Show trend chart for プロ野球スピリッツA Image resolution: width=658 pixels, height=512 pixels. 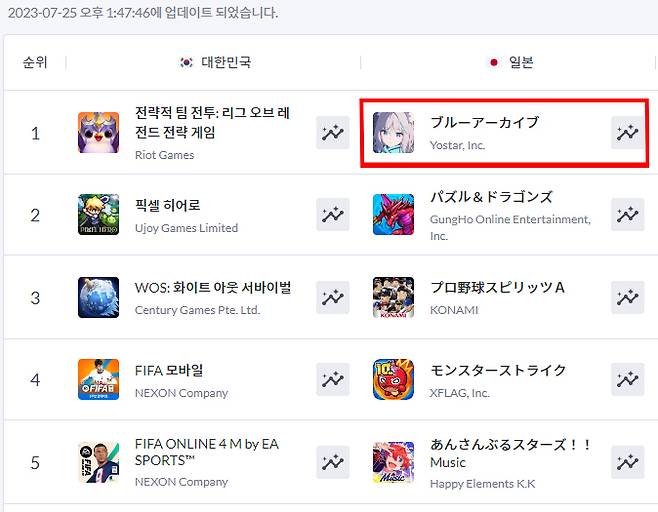point(627,297)
